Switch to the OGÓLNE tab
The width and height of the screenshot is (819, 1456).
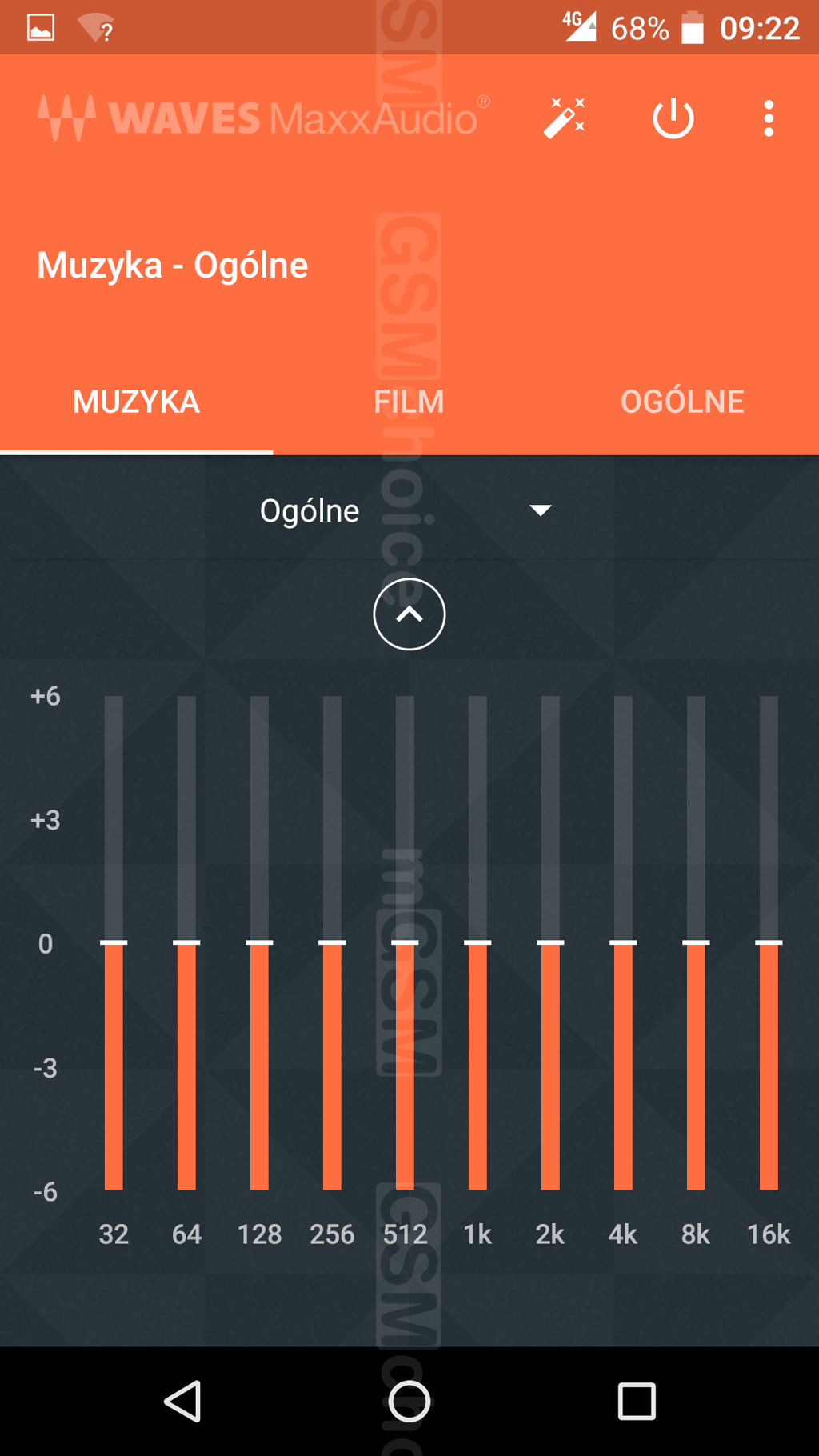pos(682,402)
